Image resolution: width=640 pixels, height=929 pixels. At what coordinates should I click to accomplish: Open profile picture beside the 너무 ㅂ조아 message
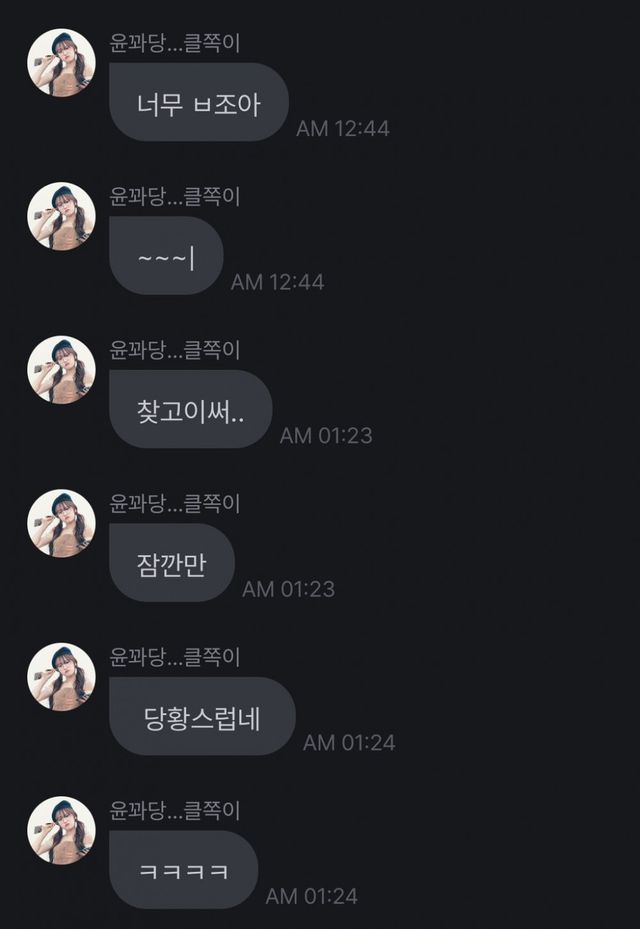tap(61, 63)
